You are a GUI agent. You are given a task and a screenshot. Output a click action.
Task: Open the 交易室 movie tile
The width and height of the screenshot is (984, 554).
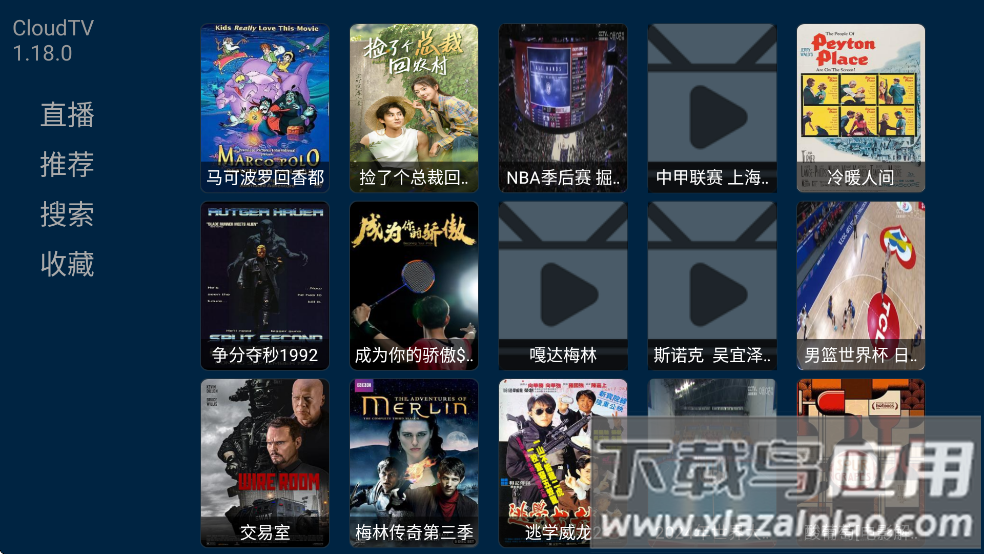tap(265, 463)
